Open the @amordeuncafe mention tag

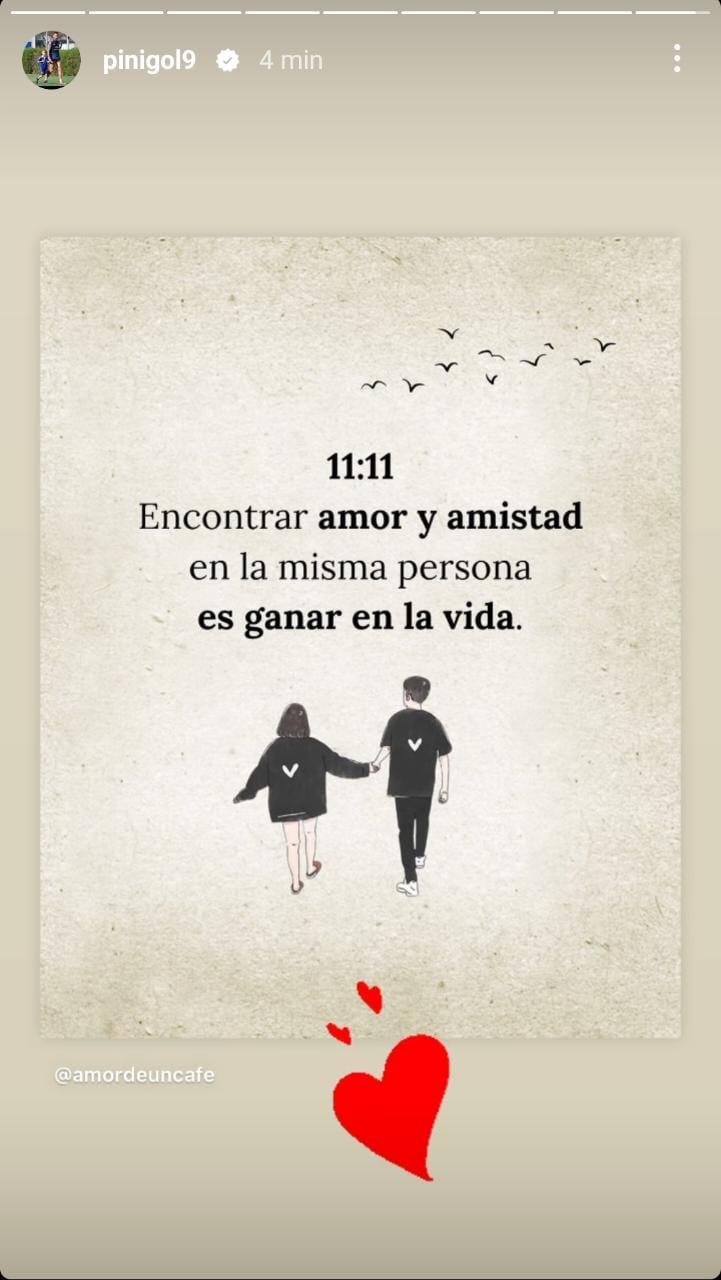coord(133,1076)
